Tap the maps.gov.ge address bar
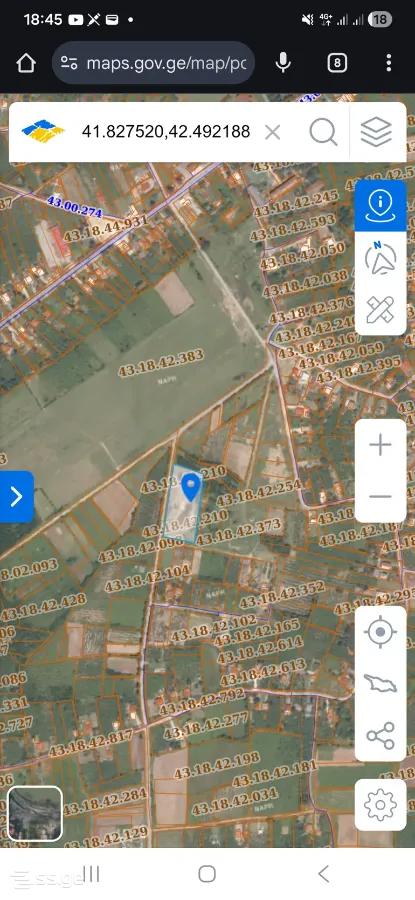 pyautogui.click(x=154, y=63)
